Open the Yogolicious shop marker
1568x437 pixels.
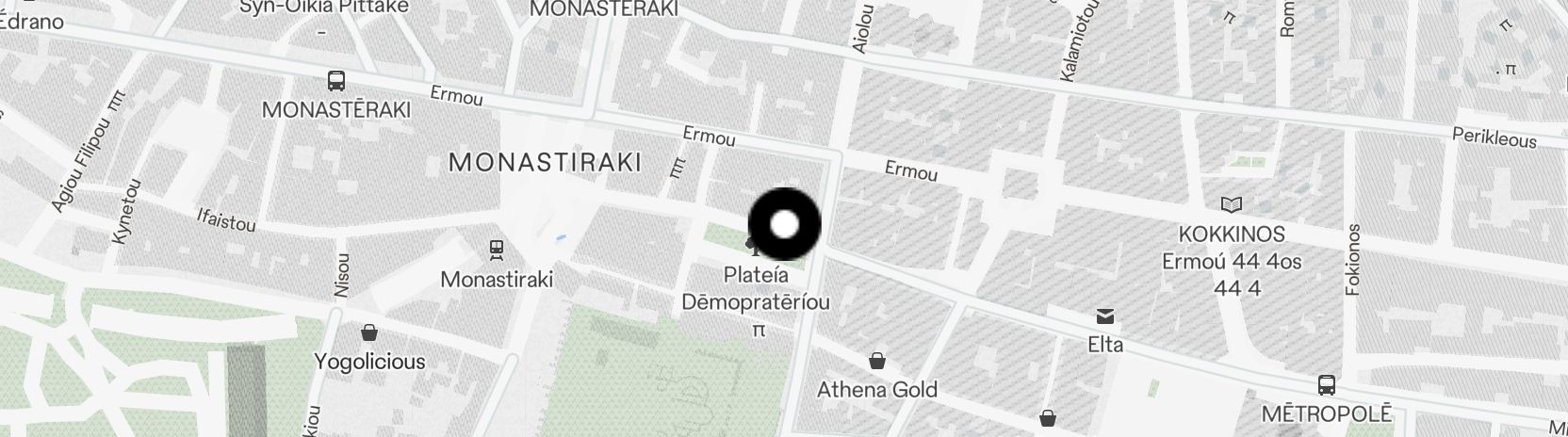point(369,333)
